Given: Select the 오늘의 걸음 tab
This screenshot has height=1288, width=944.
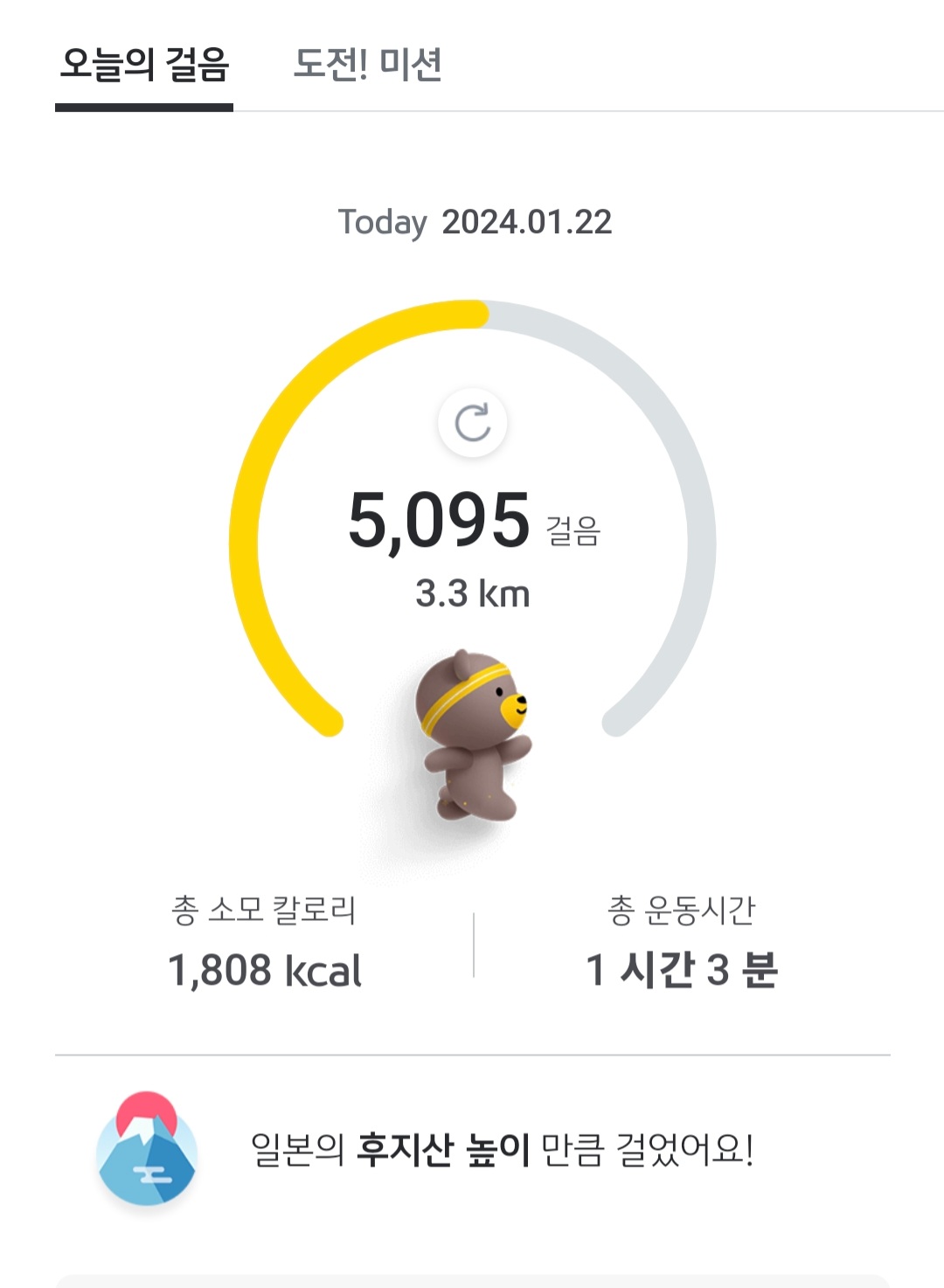Looking at the screenshot, I should pyautogui.click(x=144, y=64).
